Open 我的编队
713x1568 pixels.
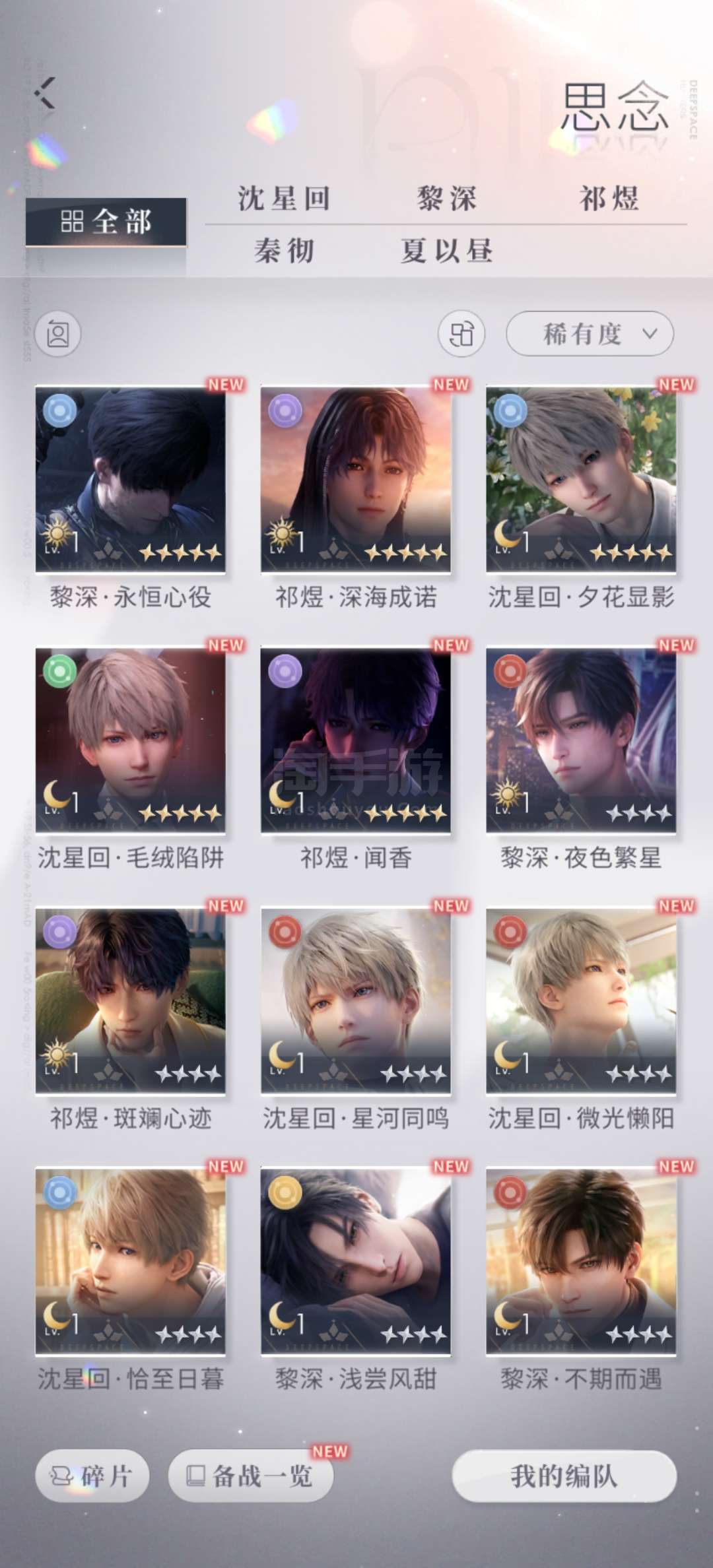(x=564, y=1476)
